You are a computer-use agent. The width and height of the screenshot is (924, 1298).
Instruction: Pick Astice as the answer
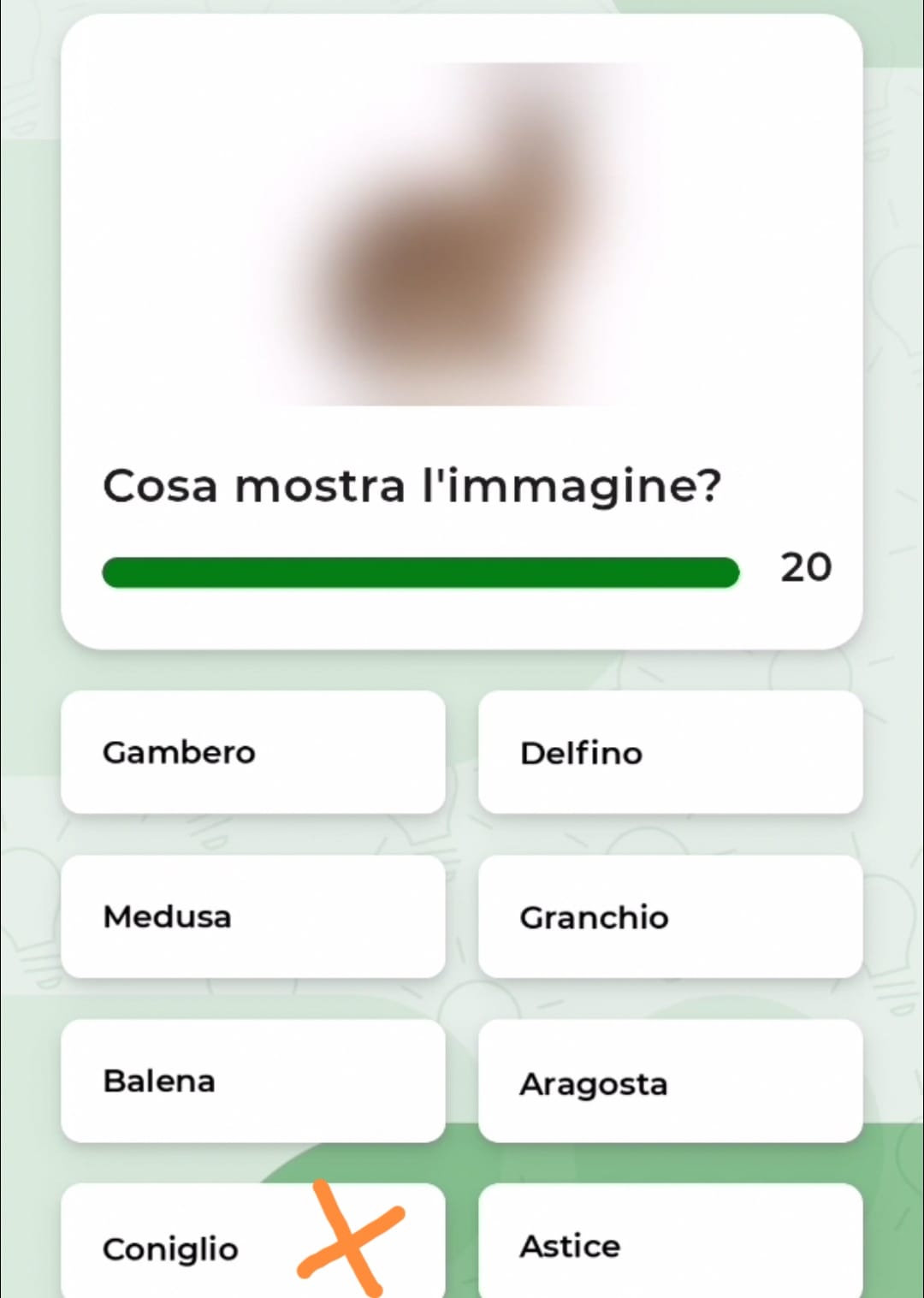[670, 1245]
